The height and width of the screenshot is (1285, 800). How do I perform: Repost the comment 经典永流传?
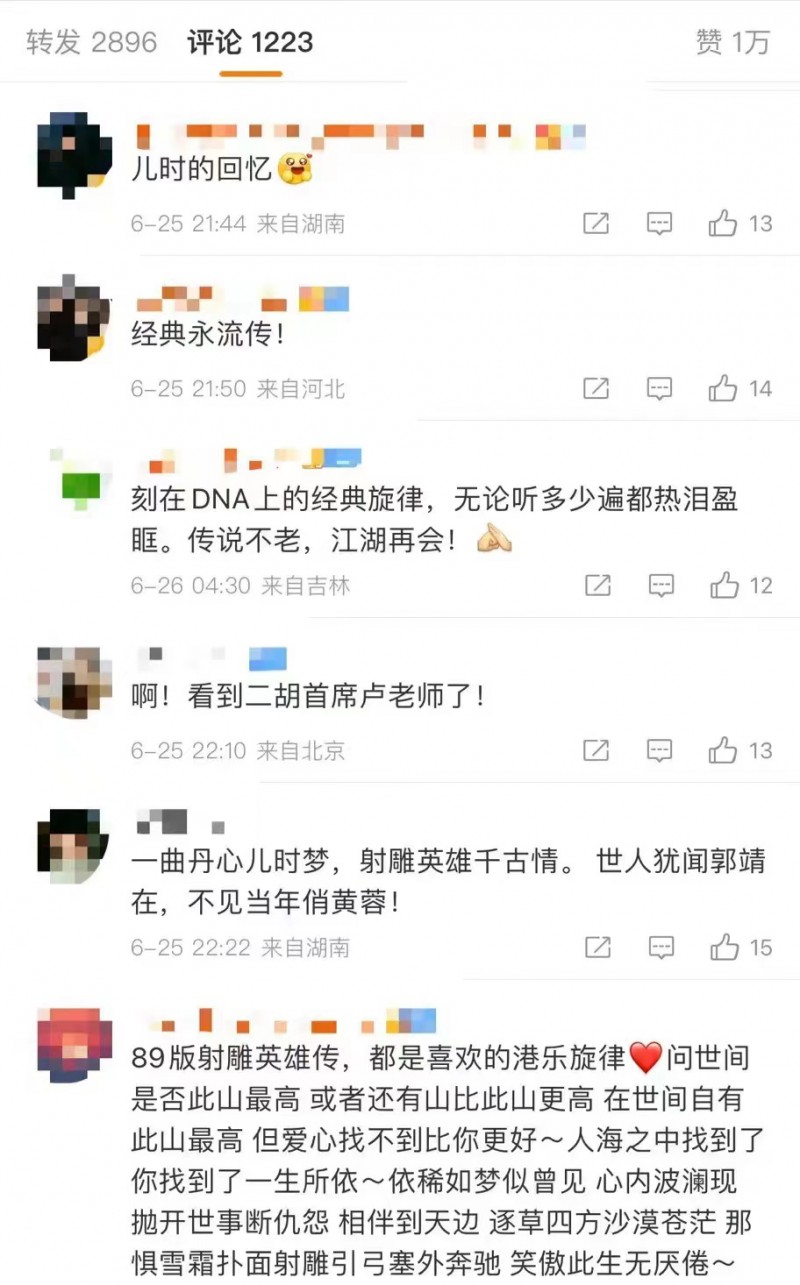point(596,388)
